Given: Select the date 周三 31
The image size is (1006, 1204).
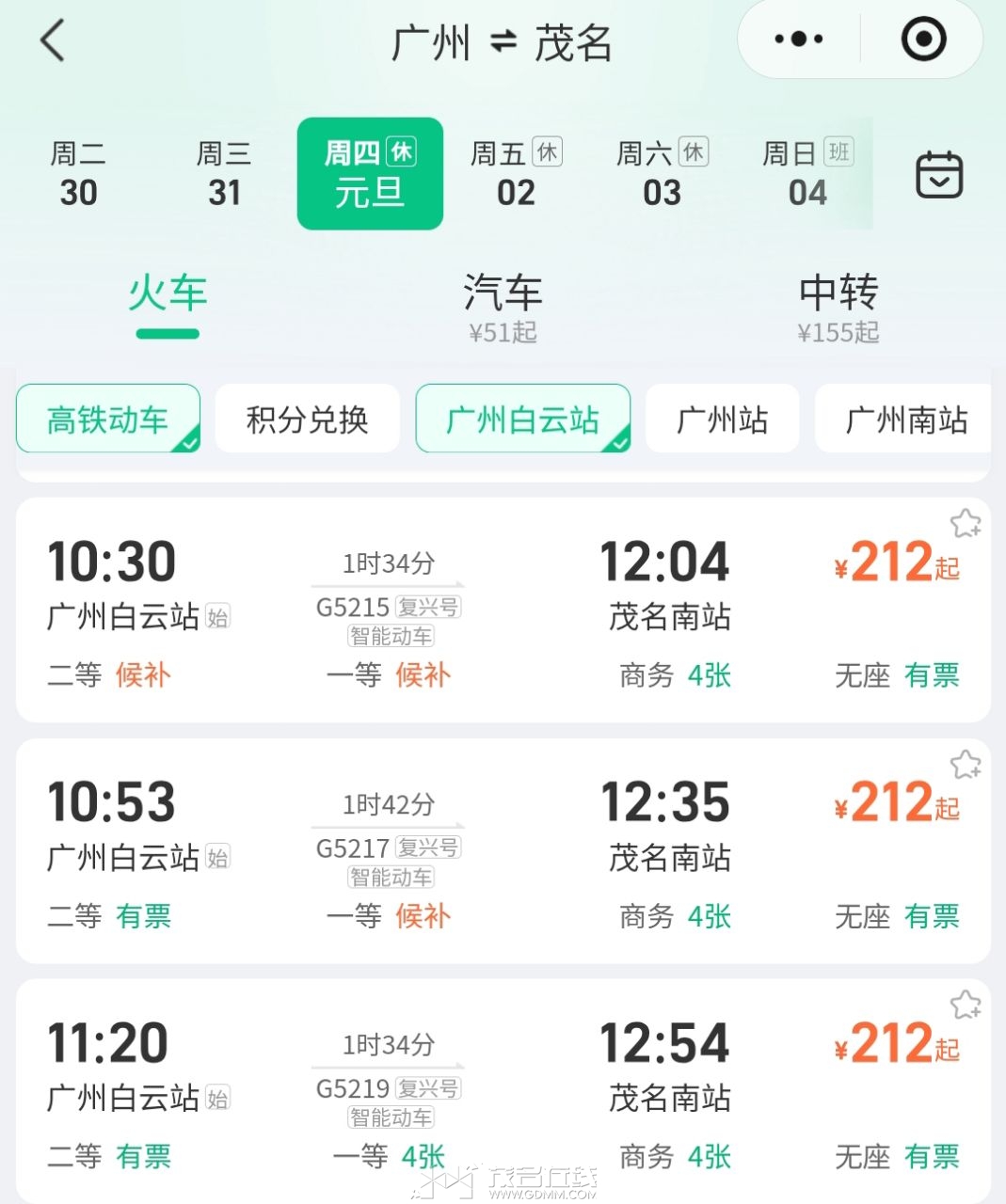Looking at the screenshot, I should click(x=224, y=174).
